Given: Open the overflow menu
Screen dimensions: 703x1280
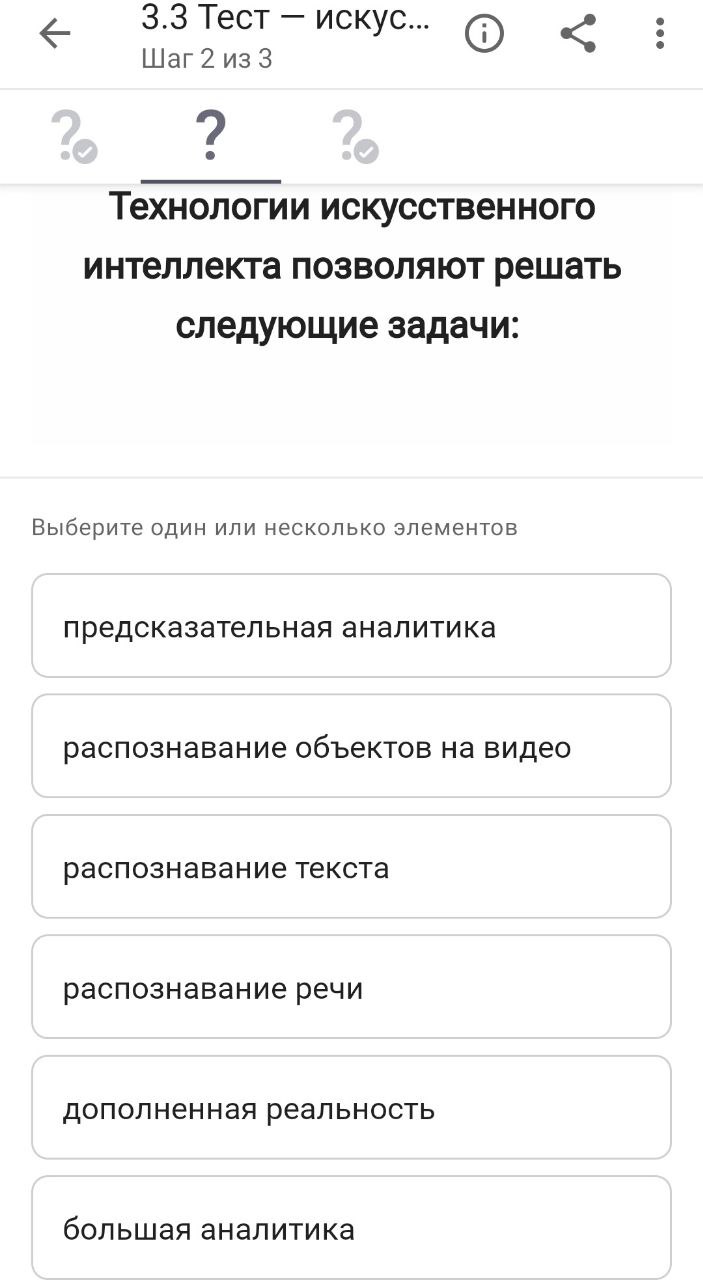Looking at the screenshot, I should tap(659, 35).
